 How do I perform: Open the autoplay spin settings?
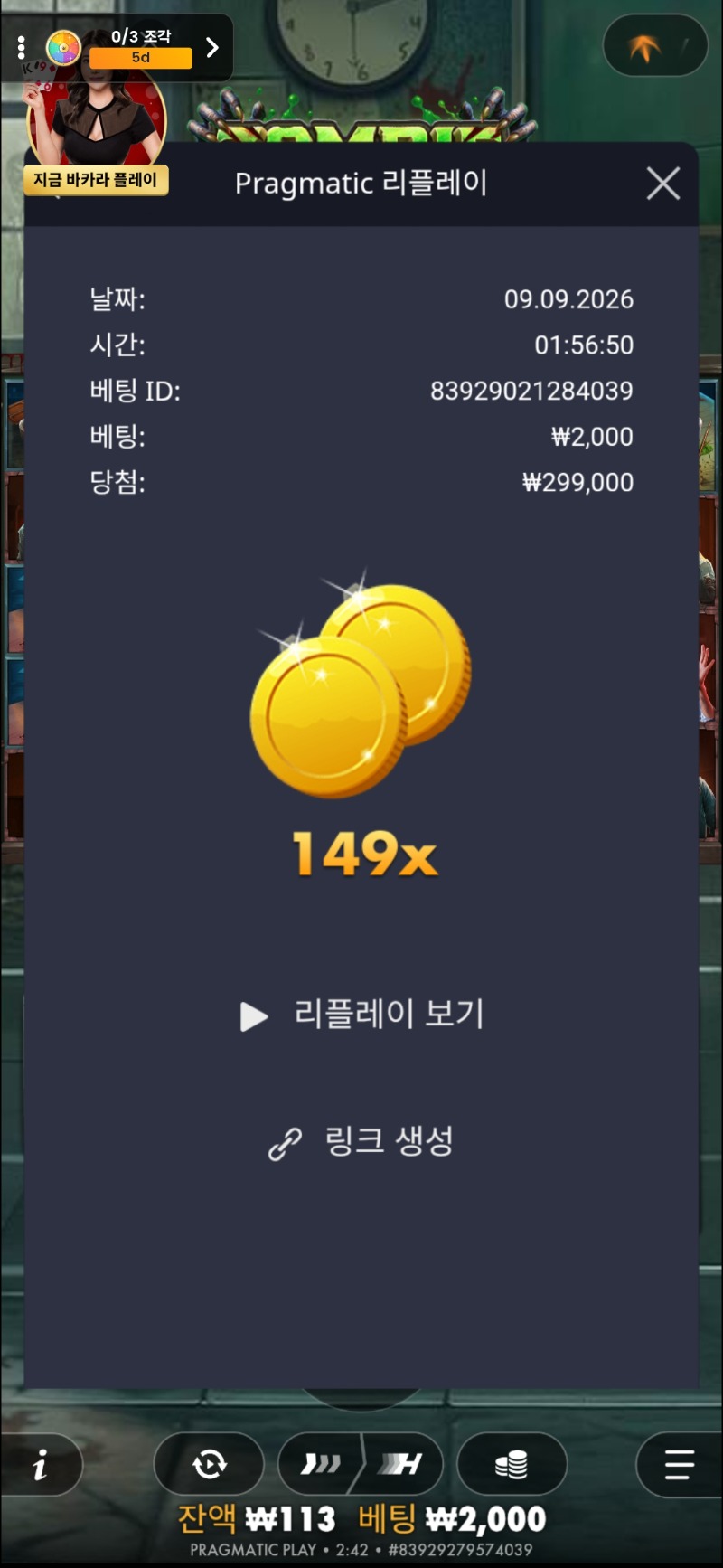click(x=209, y=1464)
